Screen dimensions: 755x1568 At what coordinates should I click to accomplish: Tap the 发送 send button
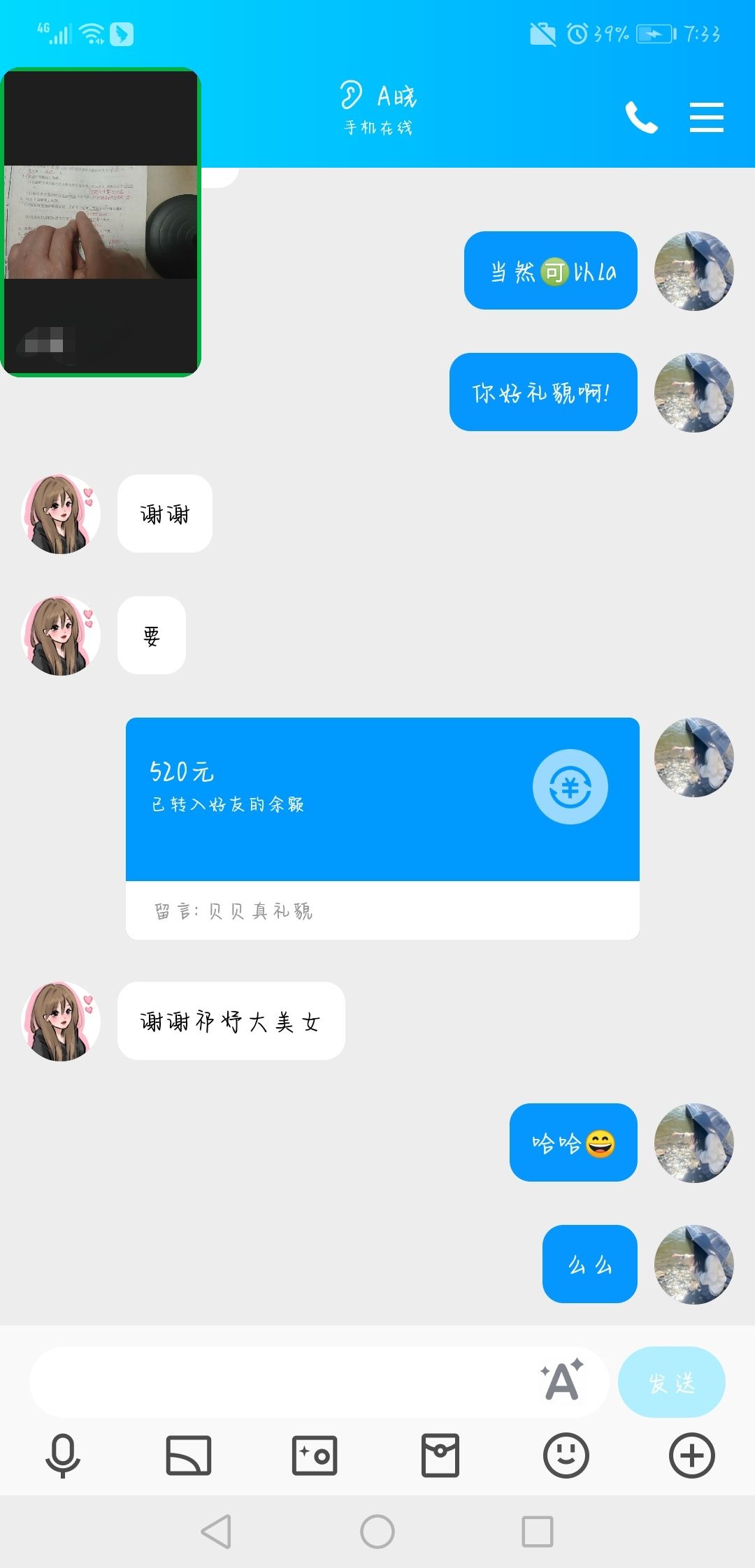672,1381
